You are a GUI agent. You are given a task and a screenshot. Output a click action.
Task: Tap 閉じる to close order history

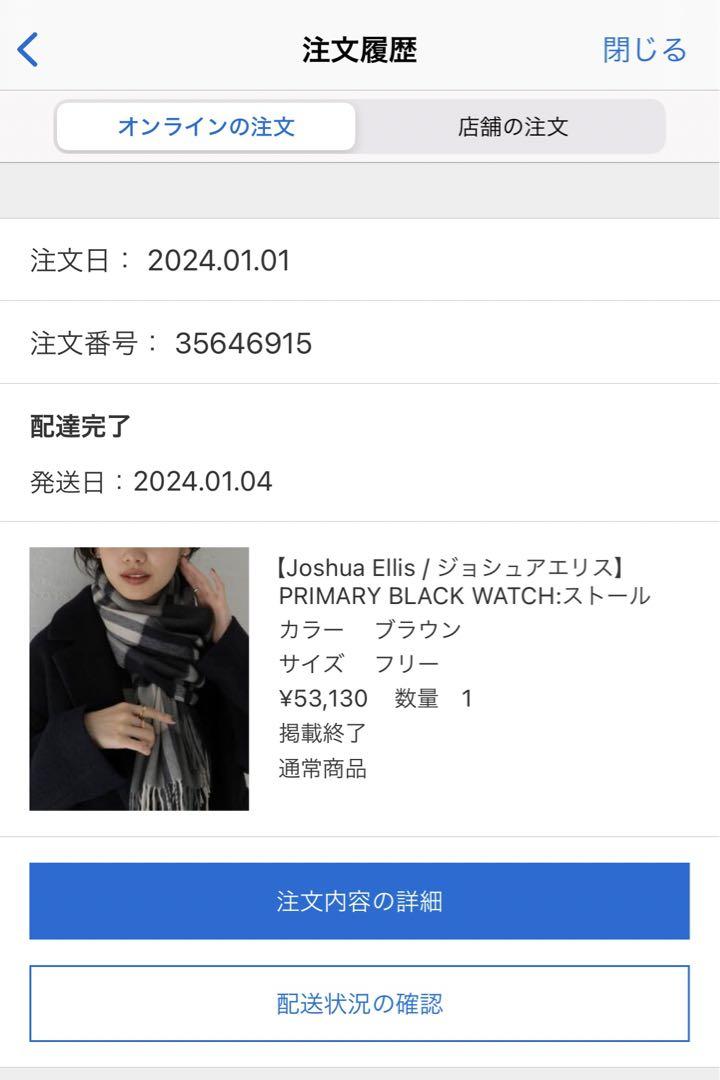(x=644, y=50)
